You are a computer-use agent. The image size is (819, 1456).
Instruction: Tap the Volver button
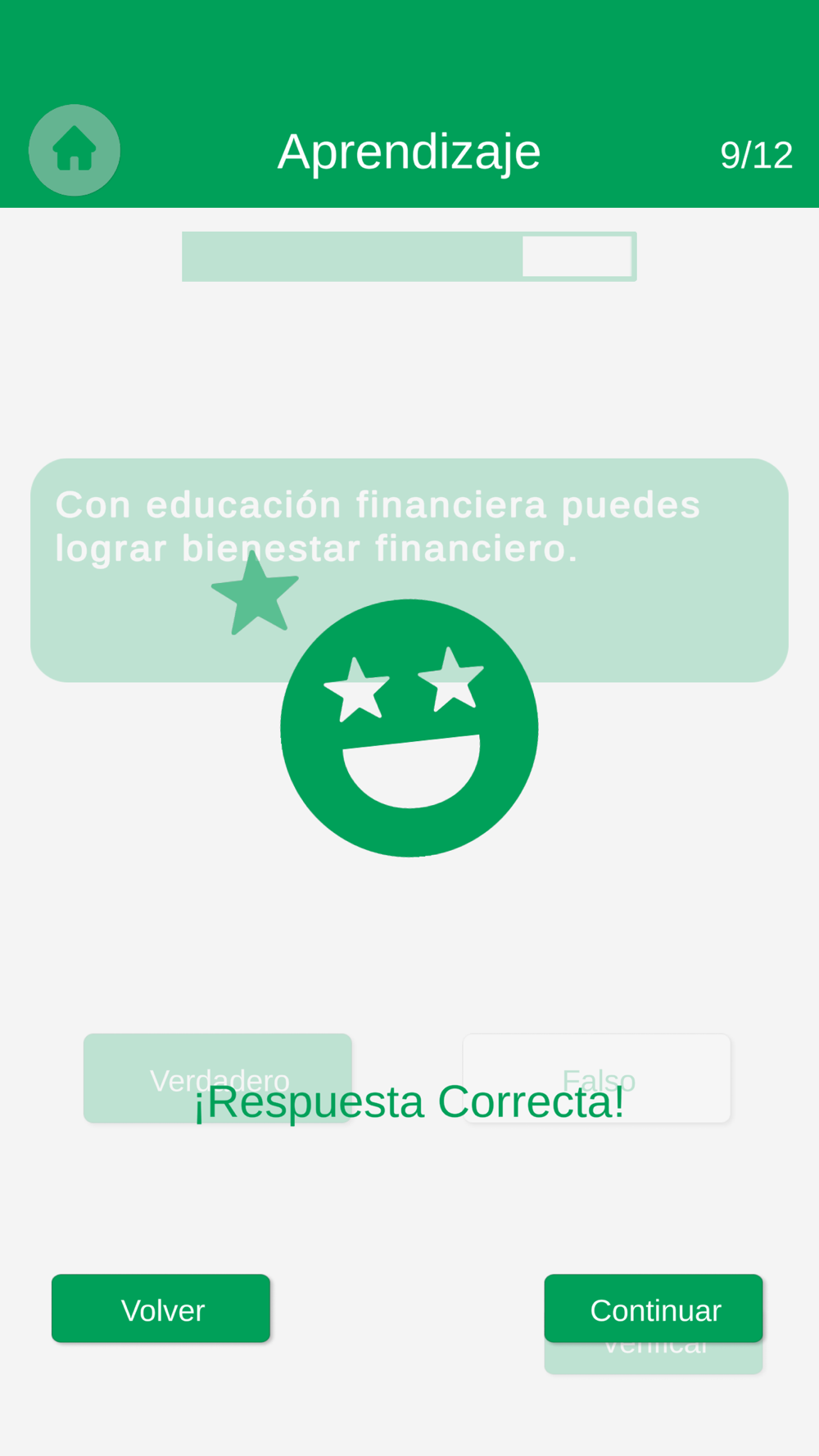click(161, 1308)
